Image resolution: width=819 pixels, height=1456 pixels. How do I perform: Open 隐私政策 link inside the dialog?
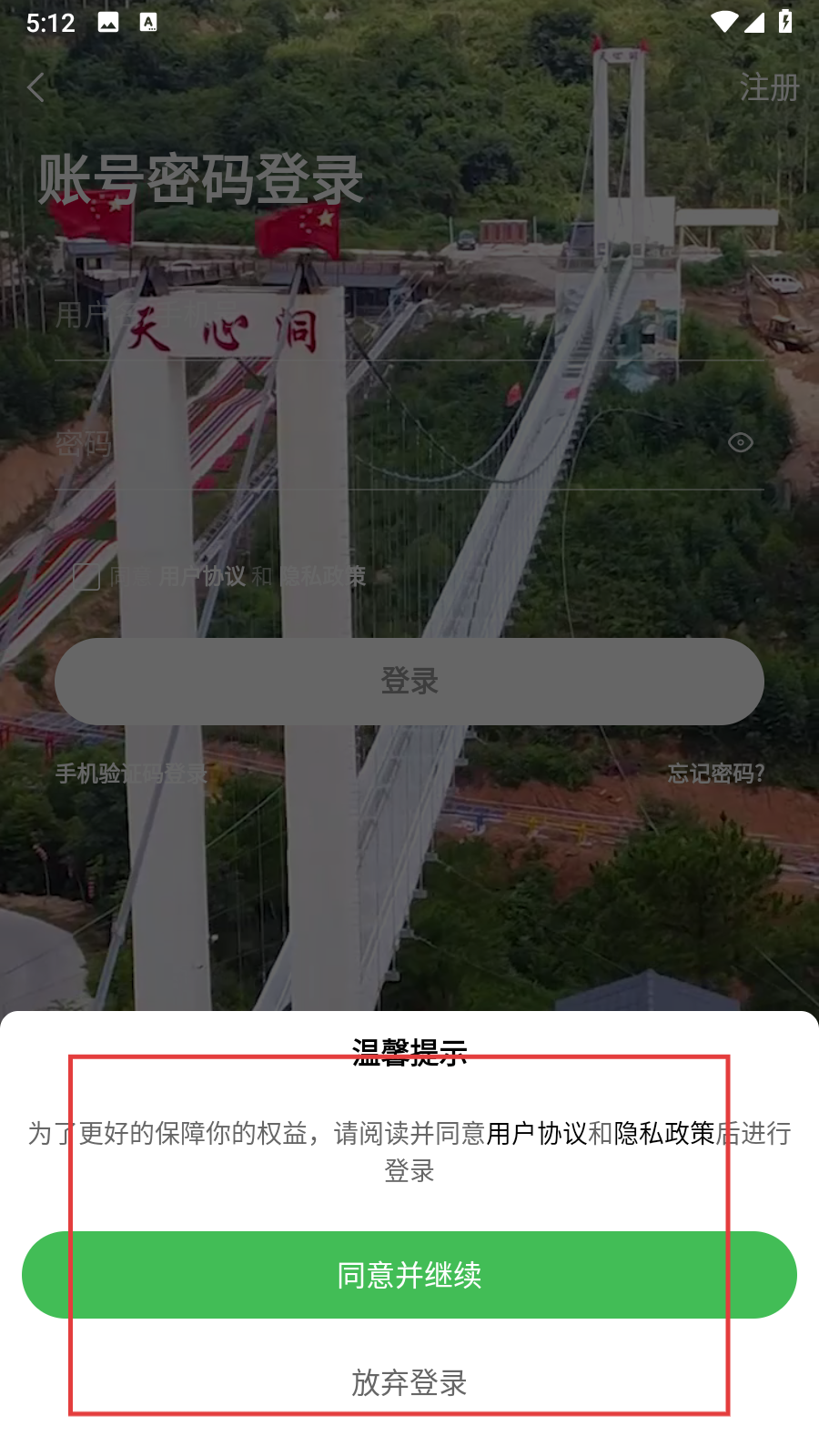click(x=665, y=1131)
